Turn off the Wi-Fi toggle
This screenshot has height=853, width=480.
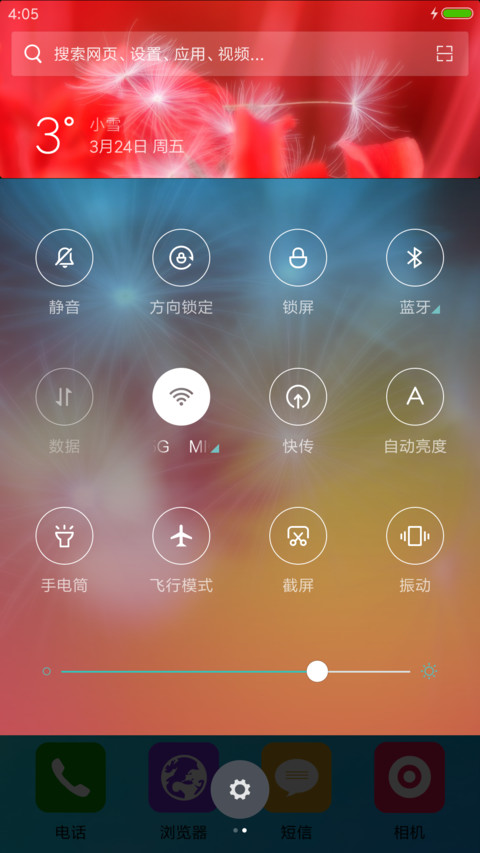(181, 397)
